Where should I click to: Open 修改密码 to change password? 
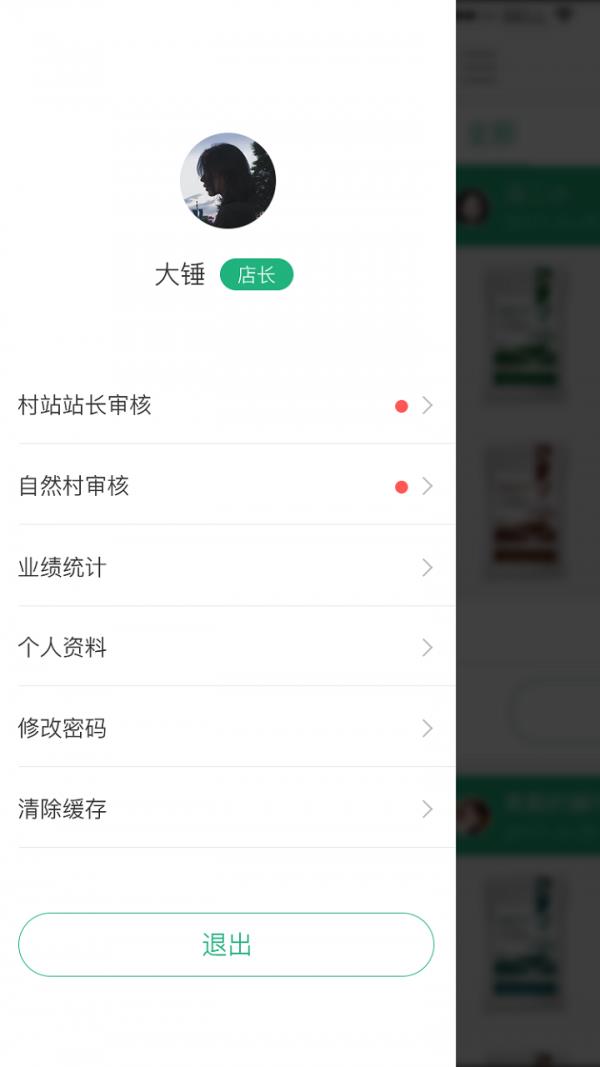227,727
